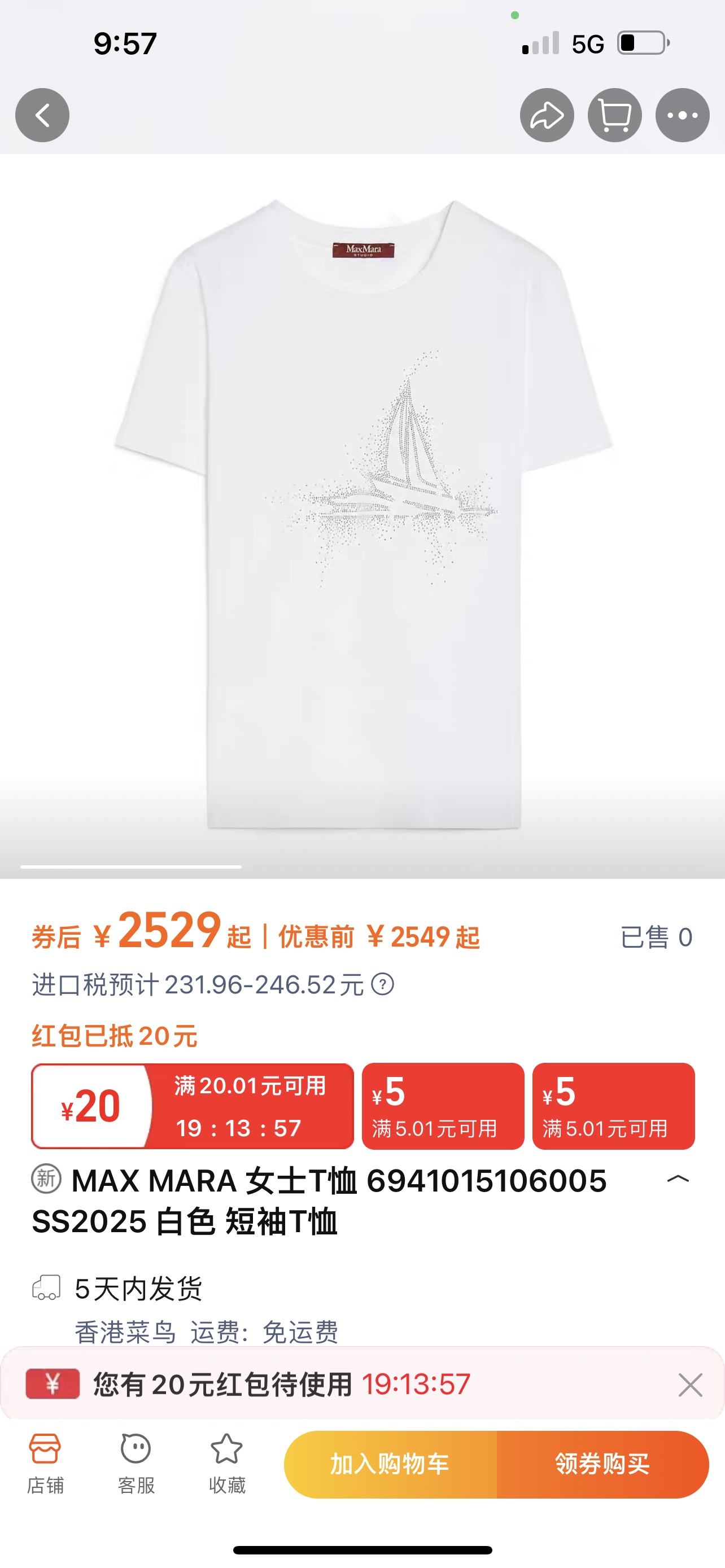Viewport: 725px width, 1568px height.
Task: Go back to the previous page
Action: 42,115
